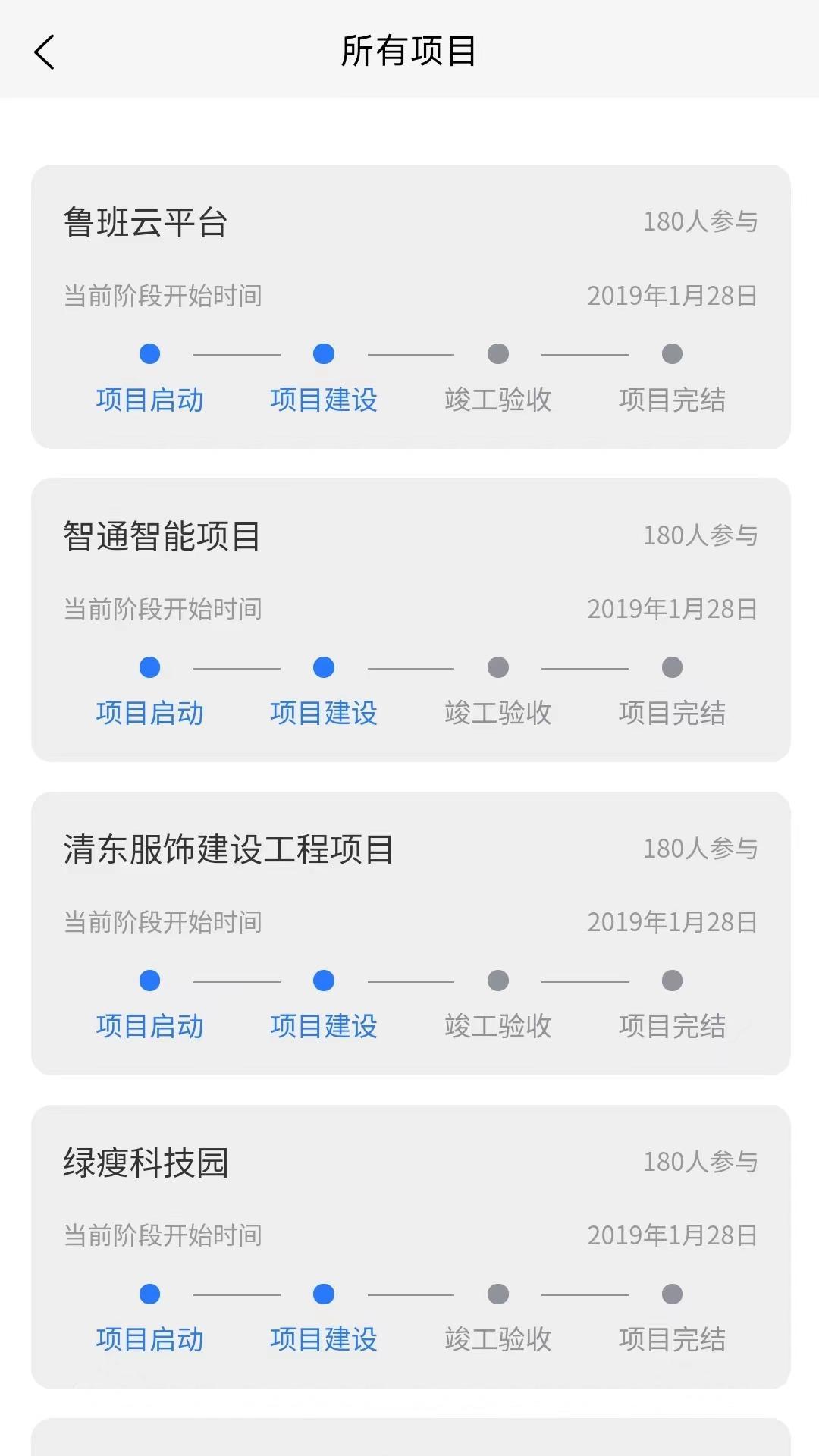Viewport: 819px width, 1456px height.
Task: Tap the 项目建设 dot under 绿瘦科技园
Action: [325, 1293]
